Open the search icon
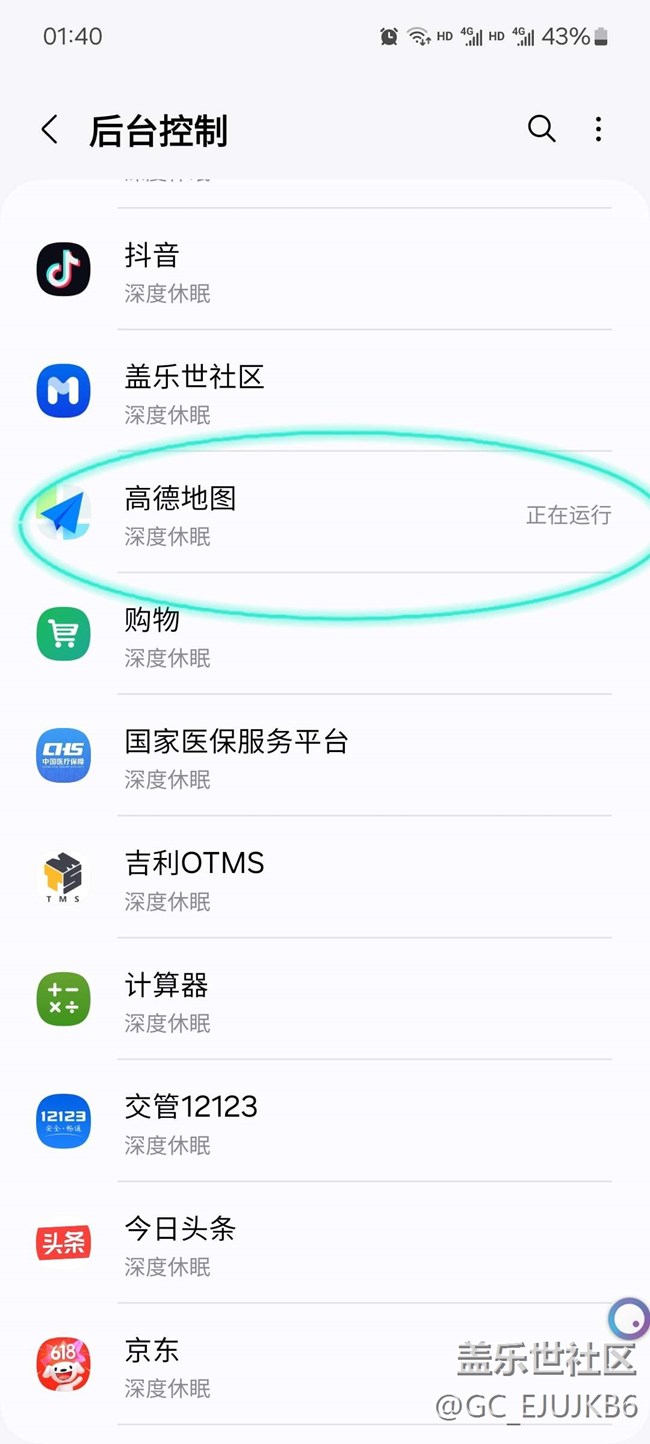650x1444 pixels. pos(541,129)
